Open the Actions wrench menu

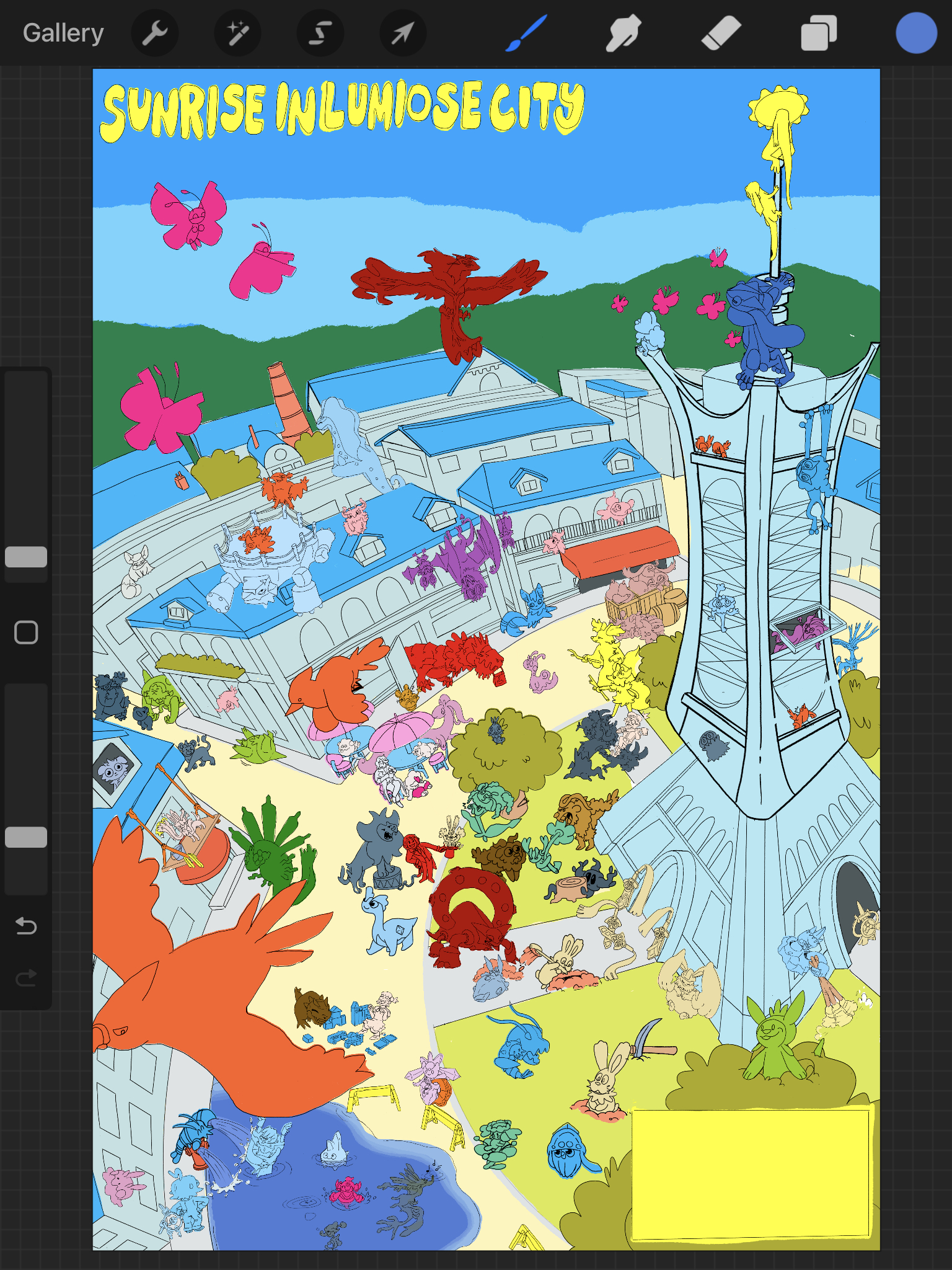(154, 33)
